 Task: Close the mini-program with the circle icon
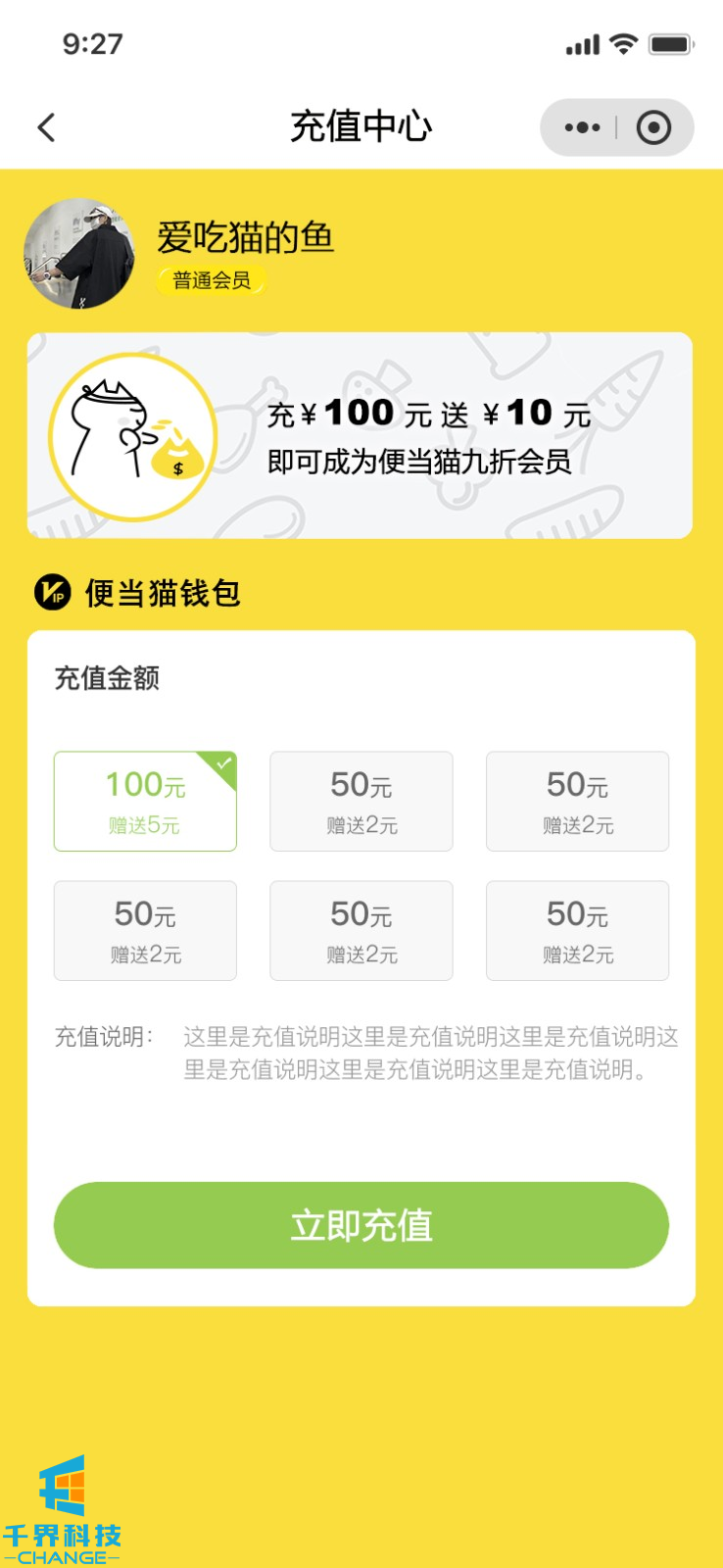point(653,127)
